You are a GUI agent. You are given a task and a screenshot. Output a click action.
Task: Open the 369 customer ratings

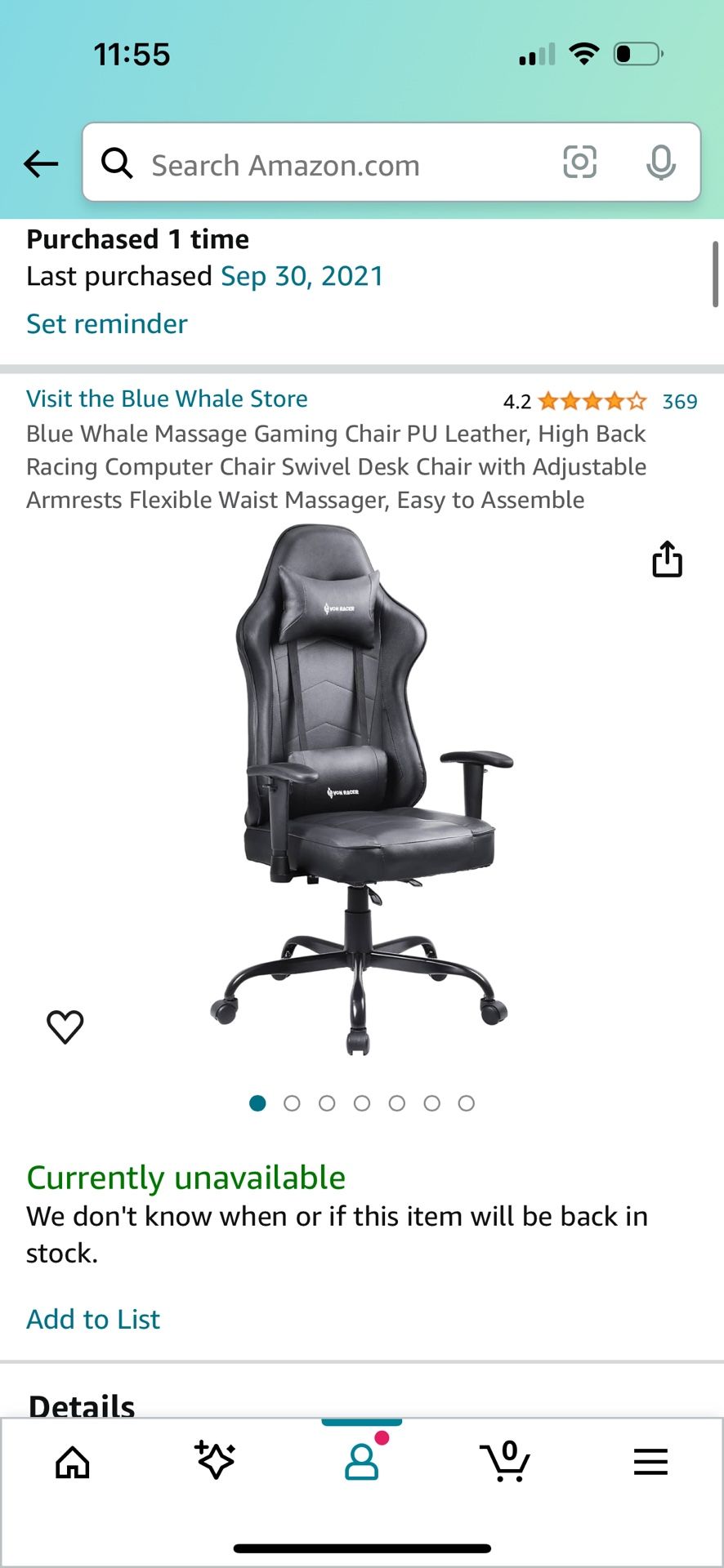click(679, 402)
